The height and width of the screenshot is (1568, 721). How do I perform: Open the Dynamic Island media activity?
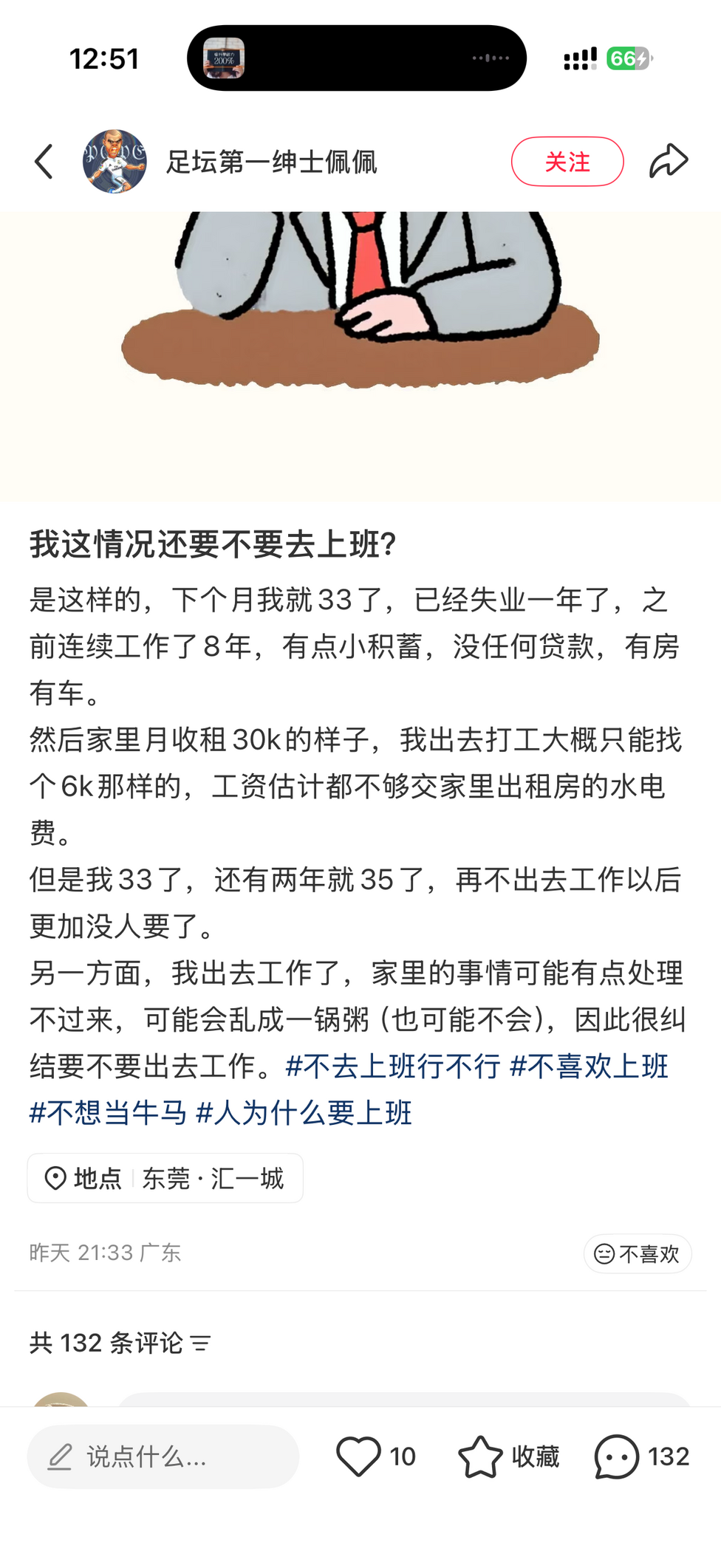[356, 58]
